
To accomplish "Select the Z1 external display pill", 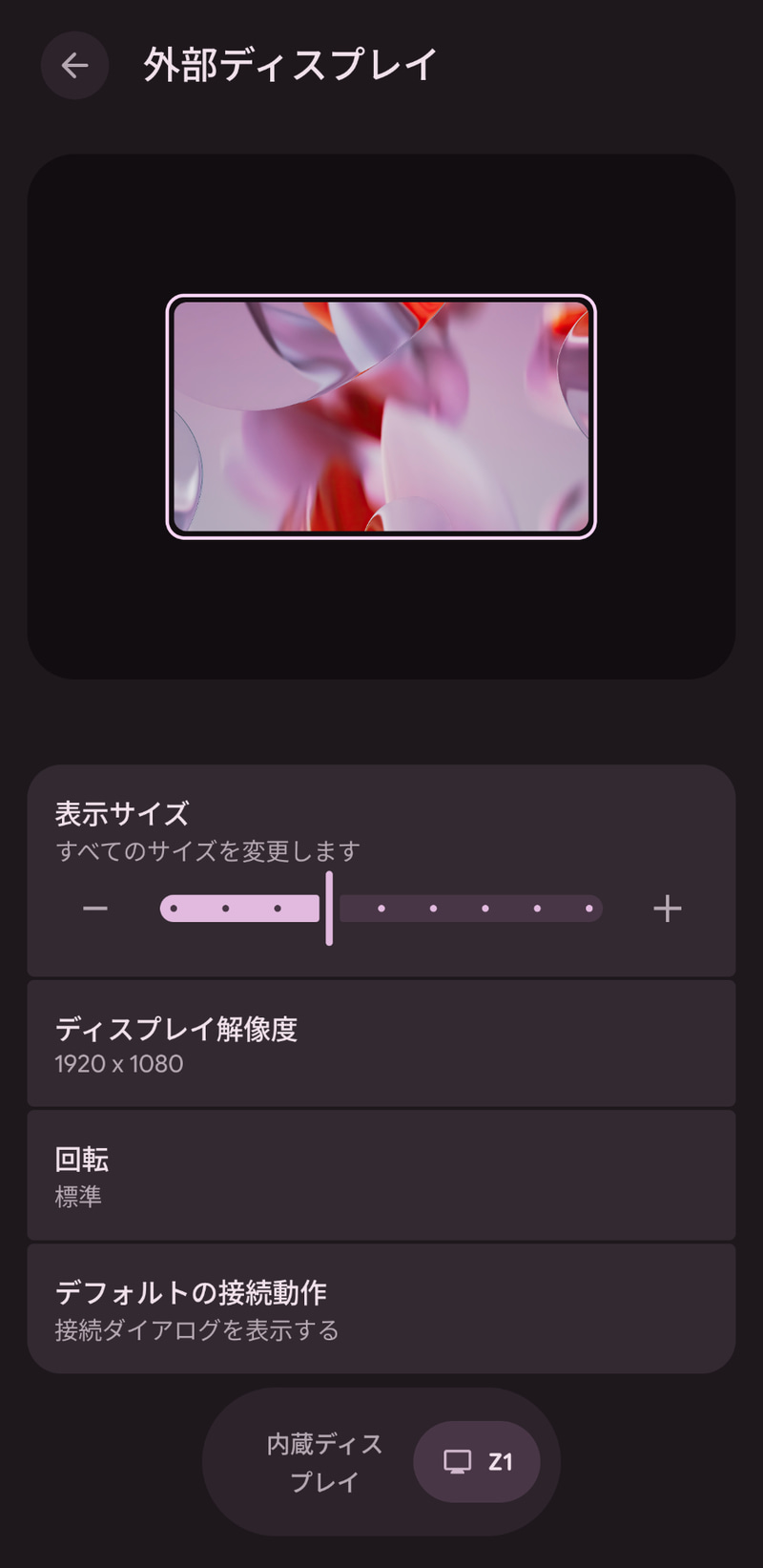I will 477,1461.
